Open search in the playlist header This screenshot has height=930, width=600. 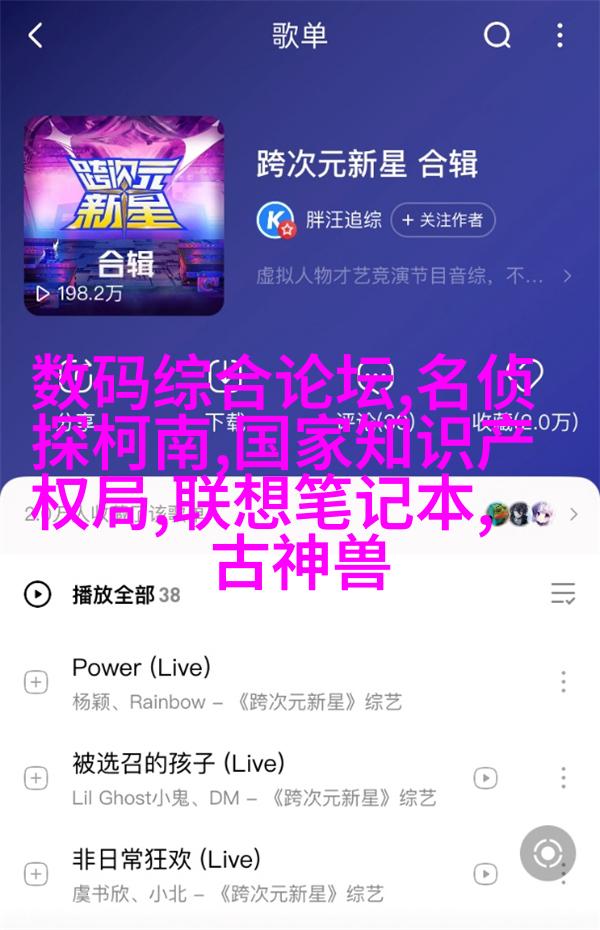click(497, 37)
